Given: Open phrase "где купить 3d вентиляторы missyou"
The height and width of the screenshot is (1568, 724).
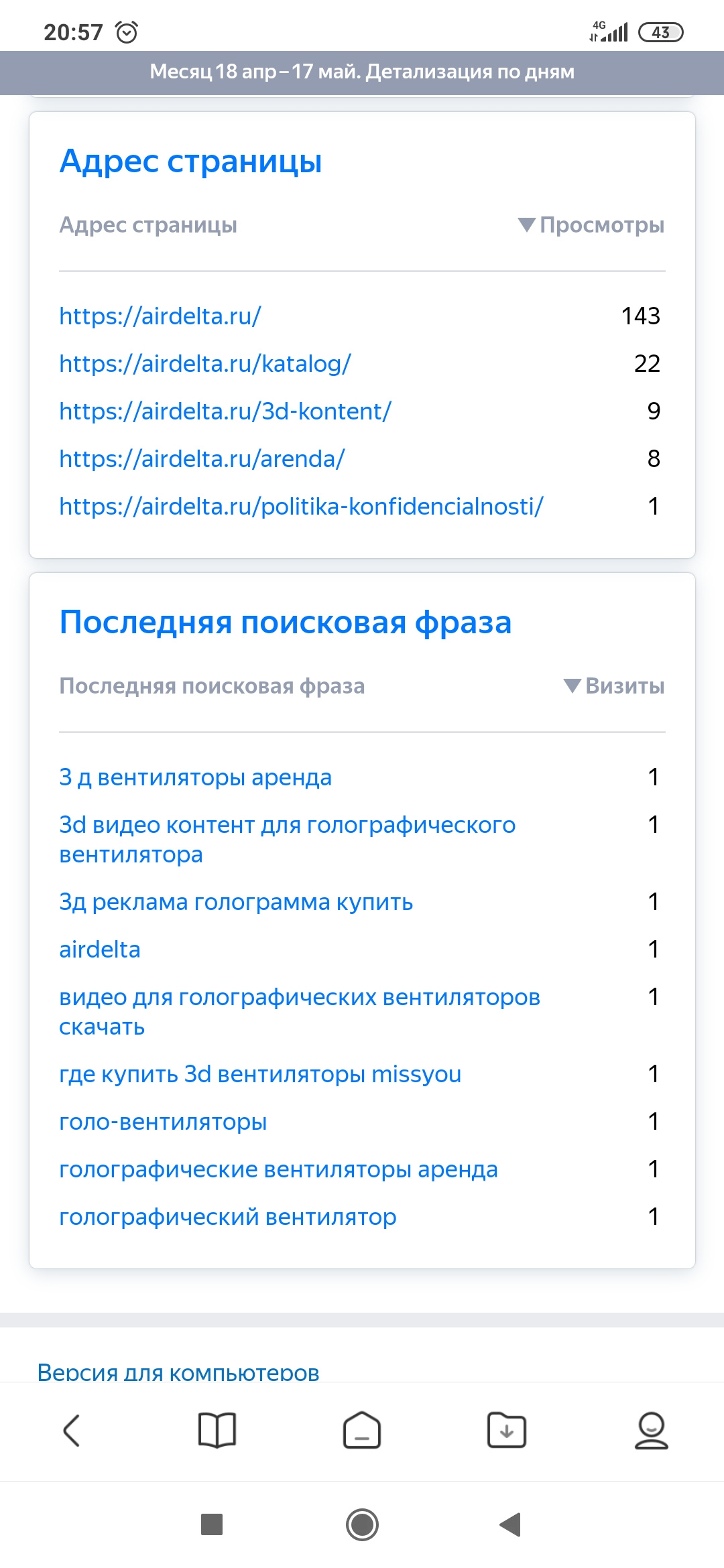Looking at the screenshot, I should 259,1074.
